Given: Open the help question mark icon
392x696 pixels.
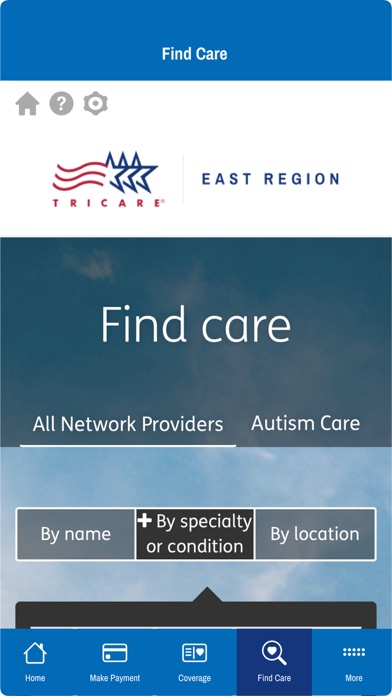Looking at the screenshot, I should [61, 104].
